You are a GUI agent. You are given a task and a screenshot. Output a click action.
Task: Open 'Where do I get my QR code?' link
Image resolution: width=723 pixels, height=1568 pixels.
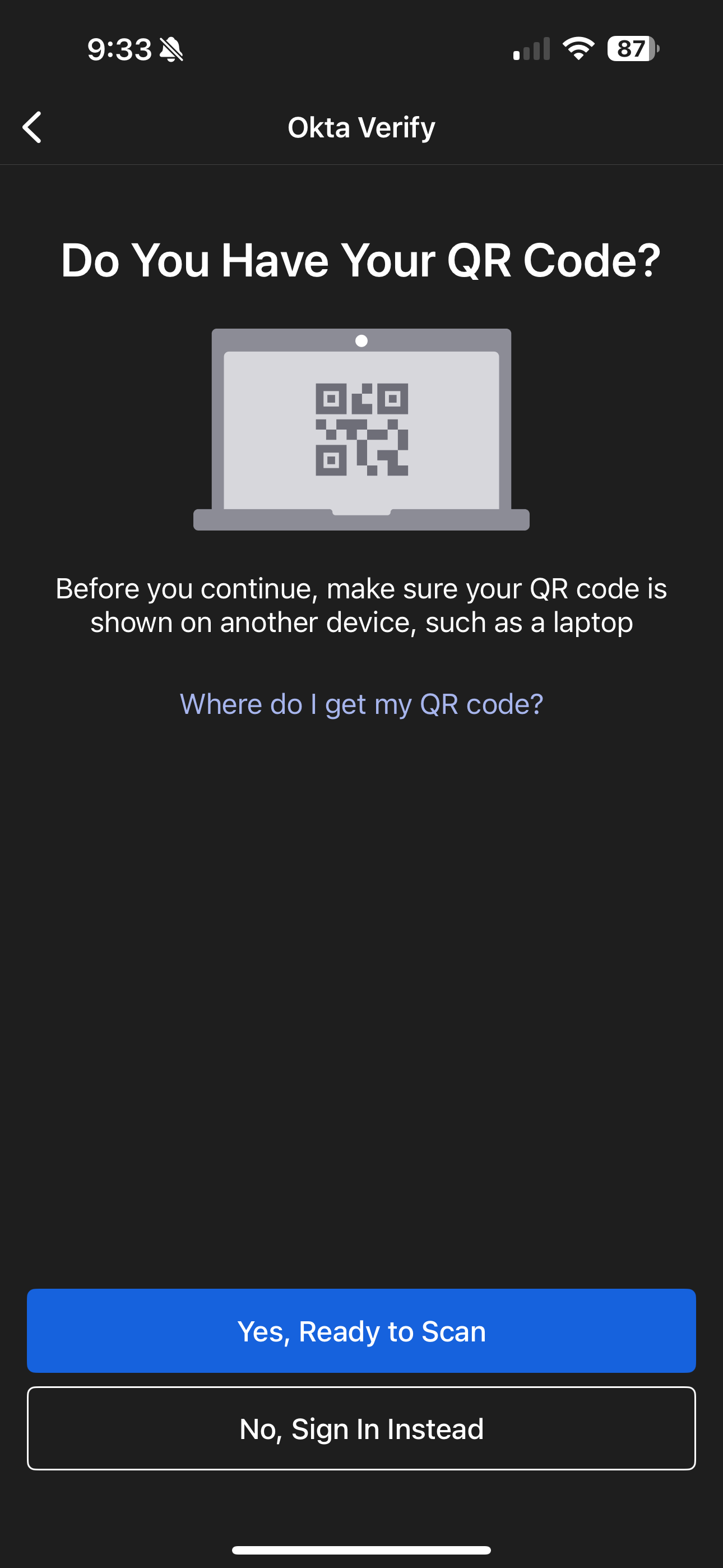coord(361,704)
